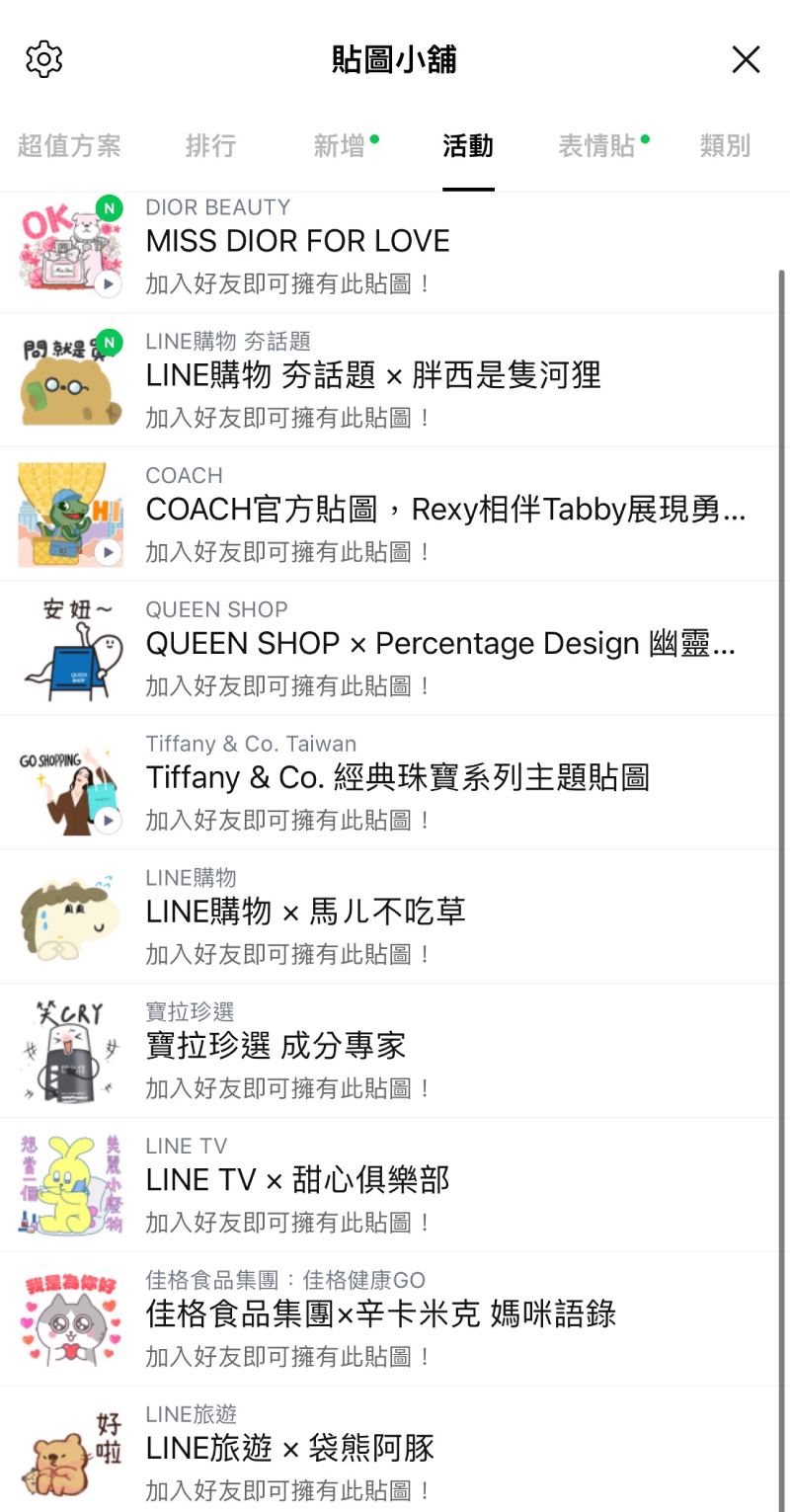Open MISS DIOR FOR LOVE stickers
Screen dimensions: 790x1512
[395, 246]
